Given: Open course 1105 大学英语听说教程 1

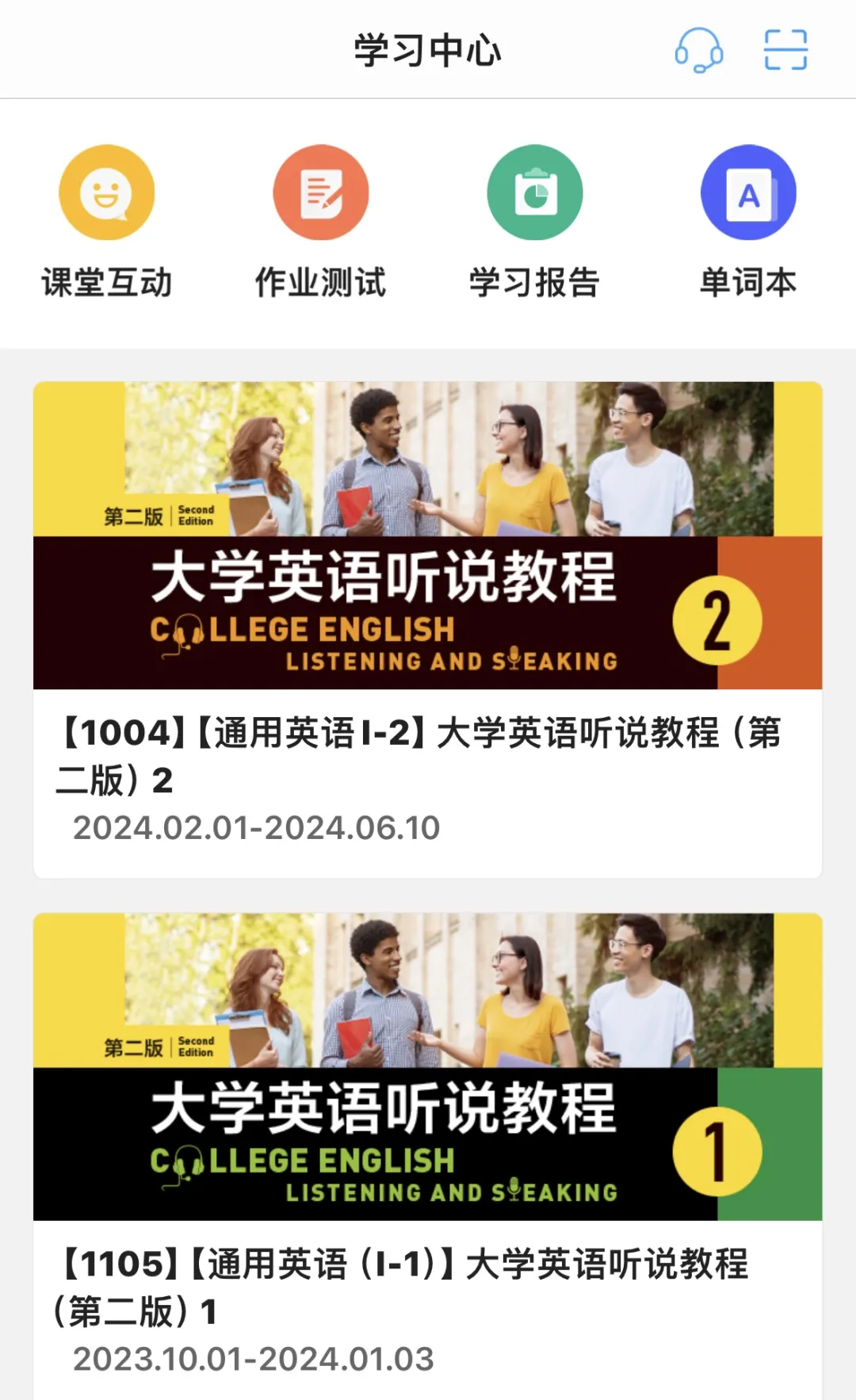Looking at the screenshot, I should tap(428, 1156).
